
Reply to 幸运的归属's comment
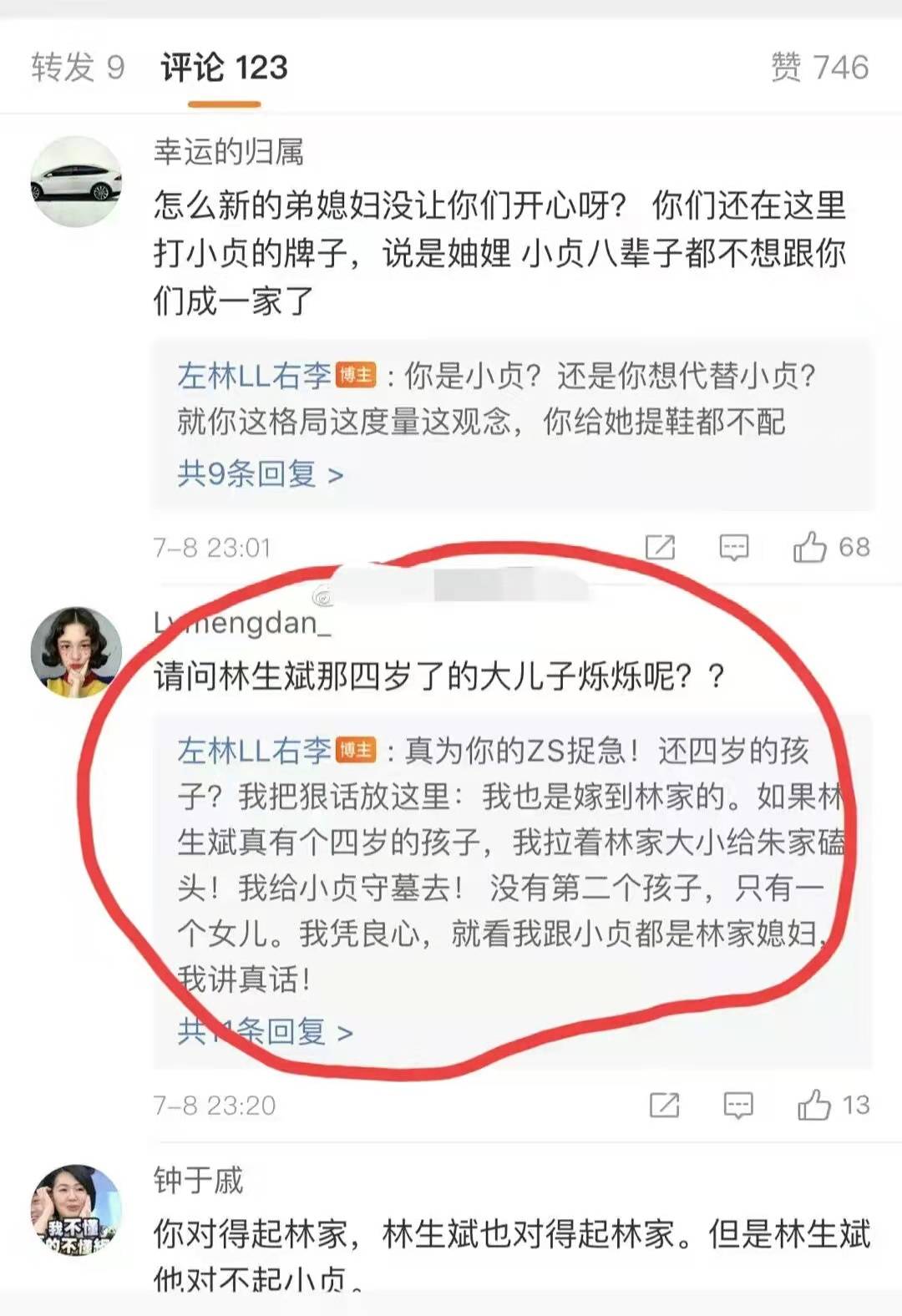[x=734, y=548]
